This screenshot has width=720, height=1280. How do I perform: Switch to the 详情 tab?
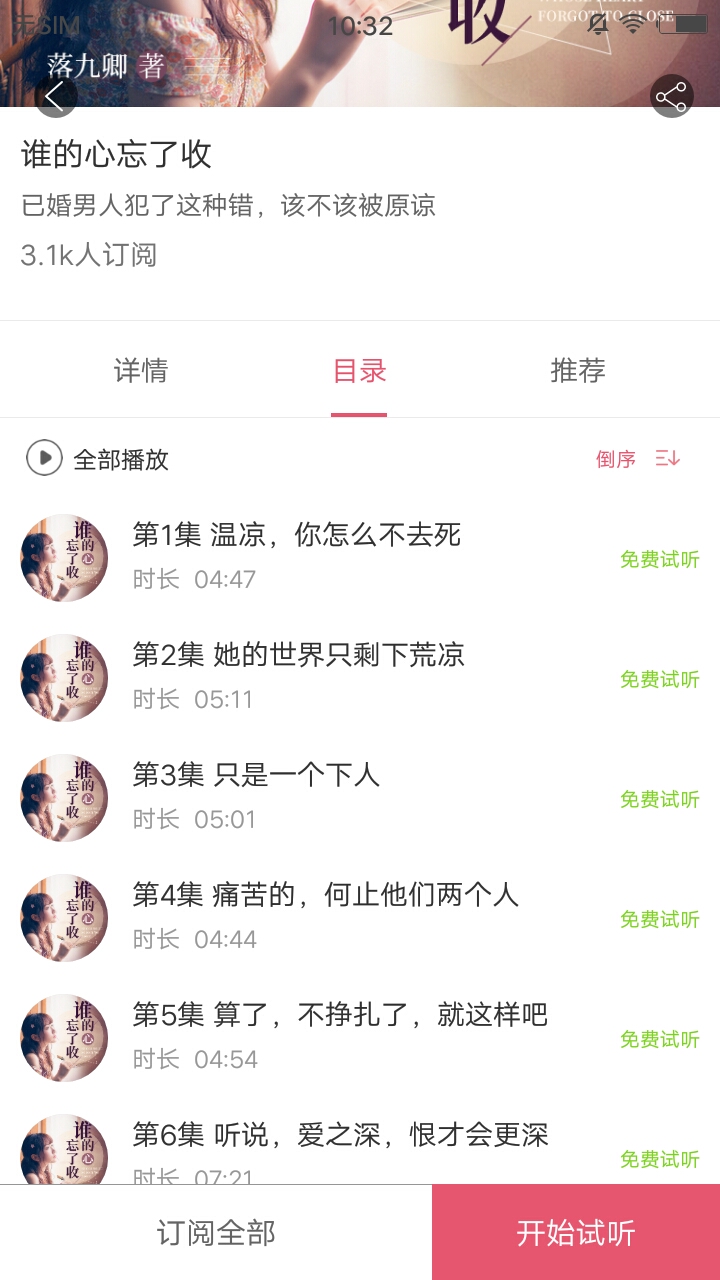coord(140,370)
